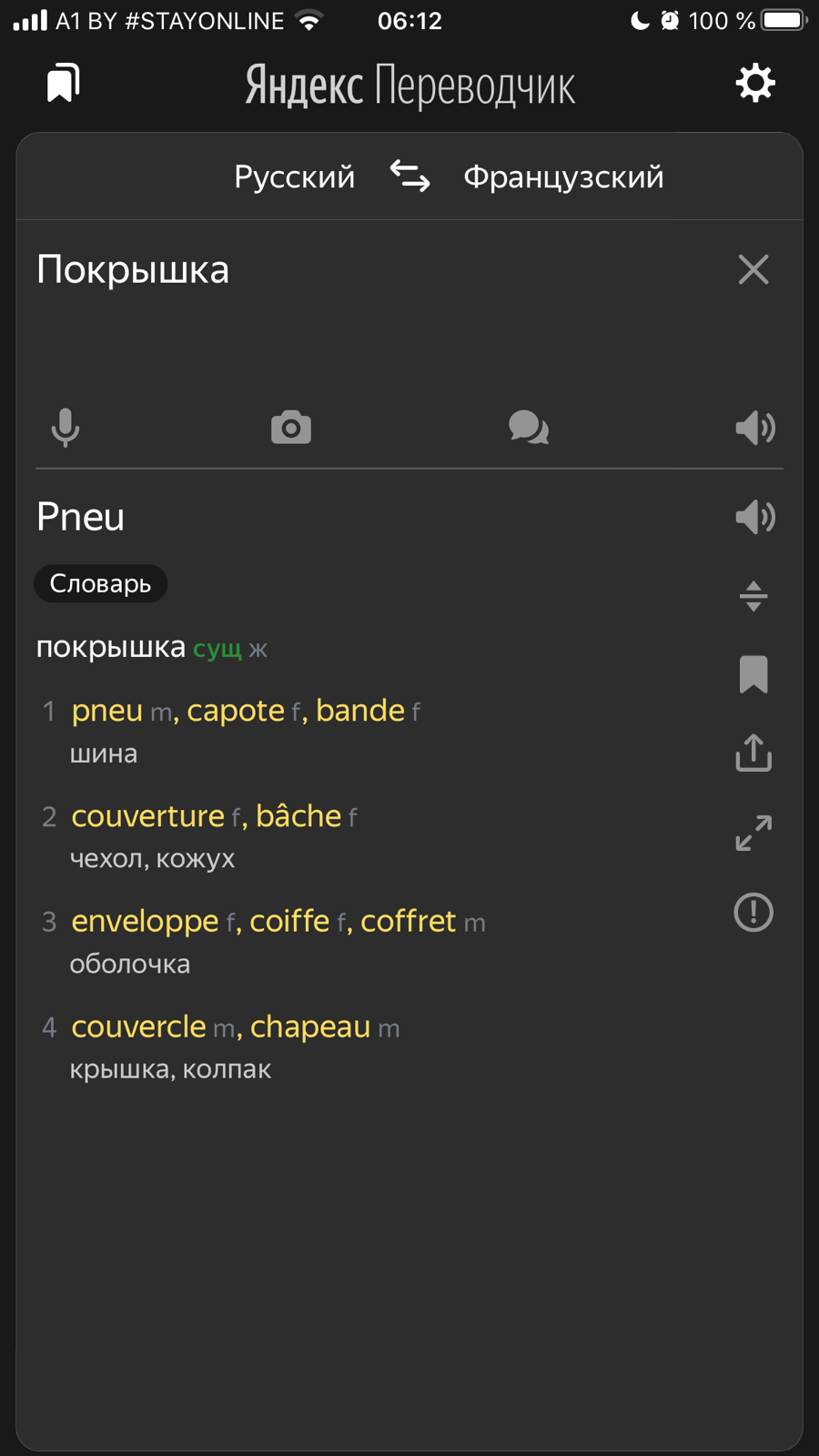Report a translation error
This screenshot has width=819, height=1456.
coord(753,912)
